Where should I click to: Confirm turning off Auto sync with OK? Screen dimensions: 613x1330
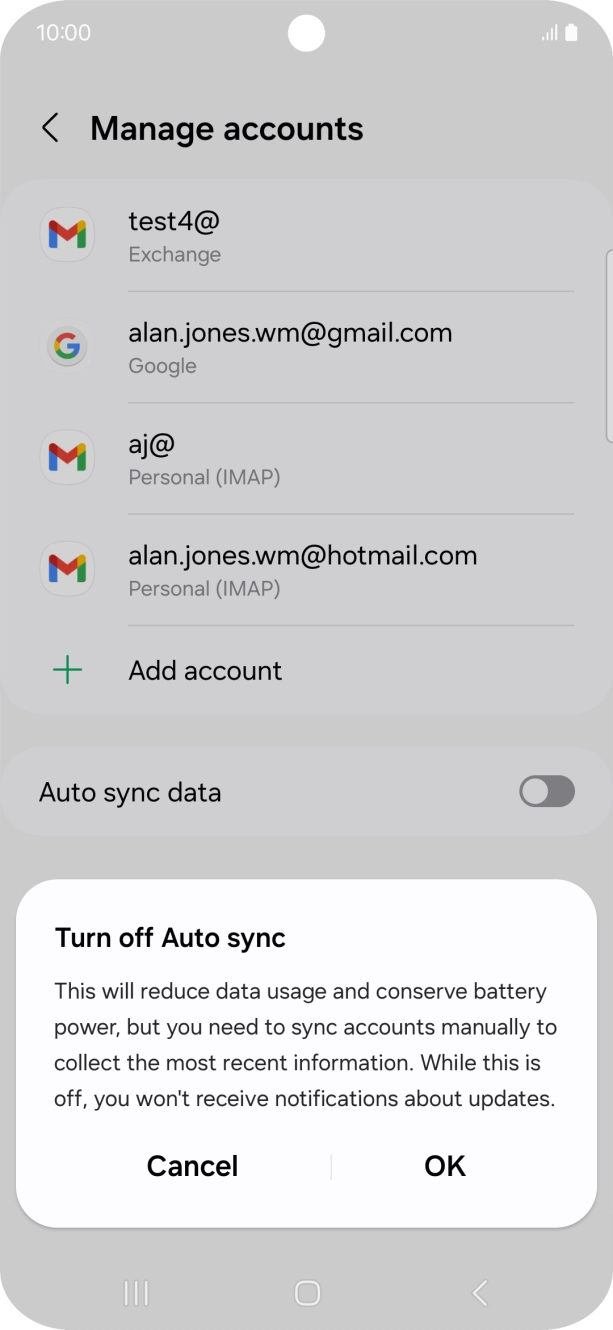click(444, 1166)
